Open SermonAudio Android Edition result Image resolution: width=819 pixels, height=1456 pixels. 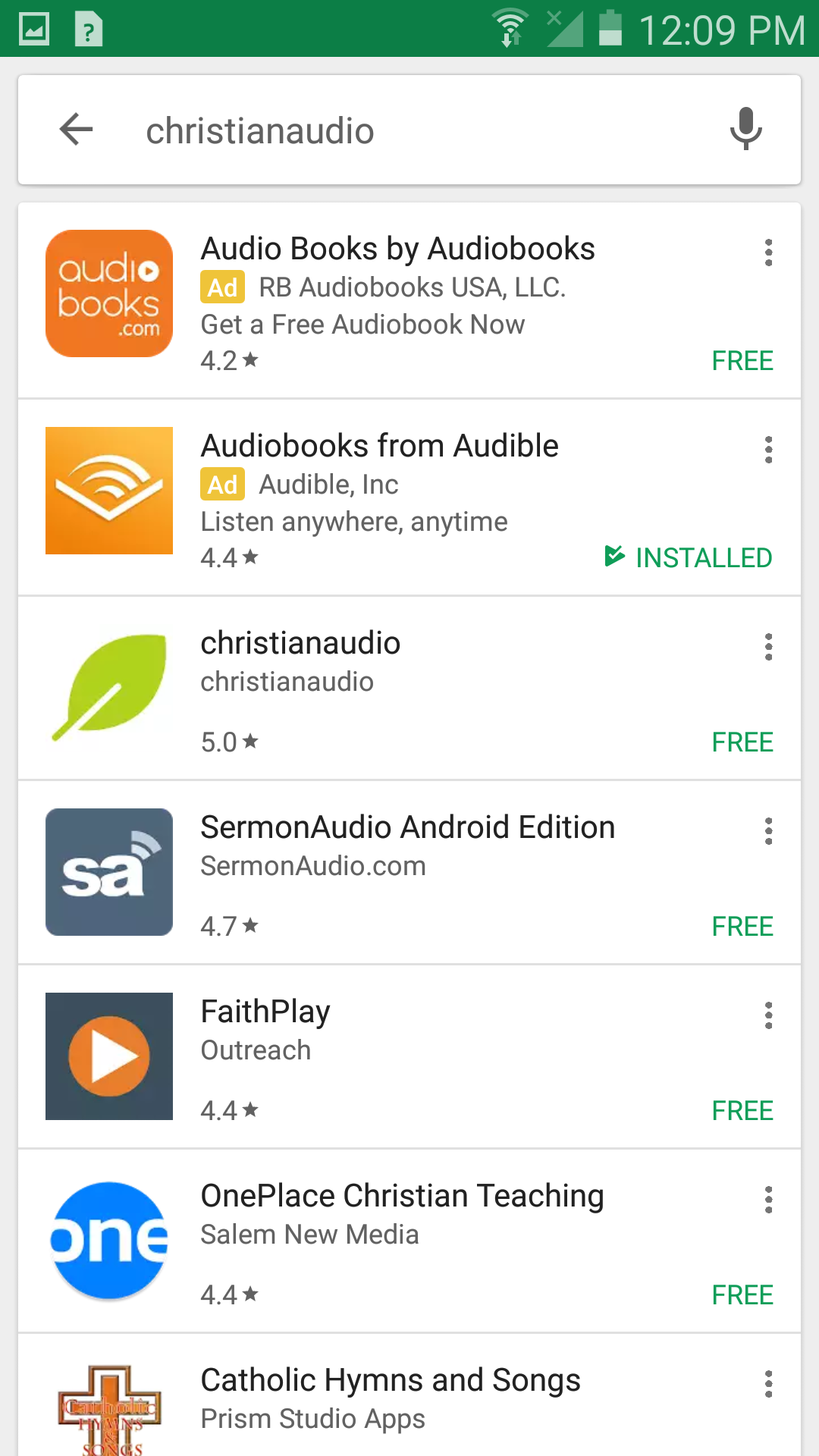click(409, 873)
